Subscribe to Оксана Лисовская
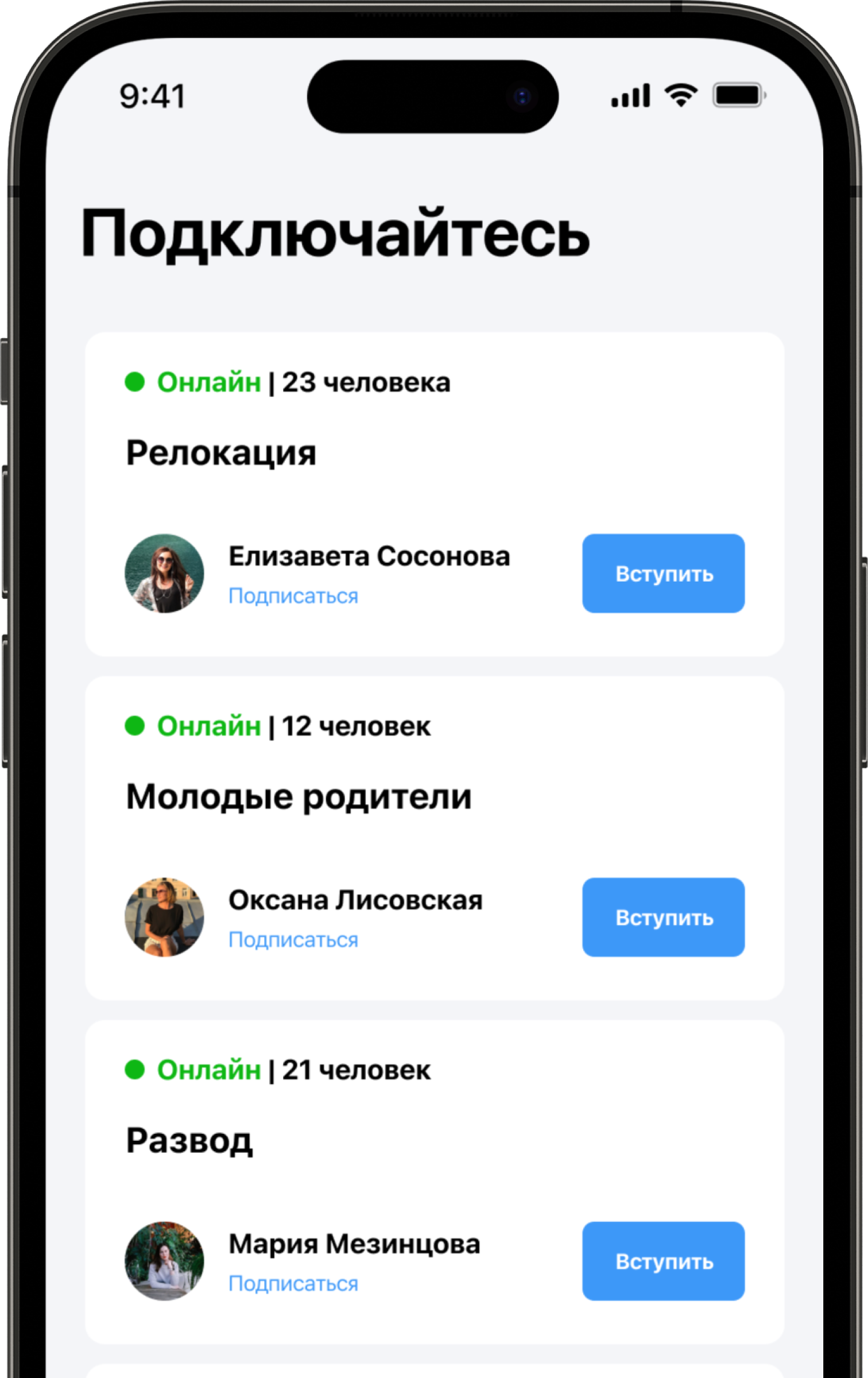The image size is (868, 1378). point(293,940)
